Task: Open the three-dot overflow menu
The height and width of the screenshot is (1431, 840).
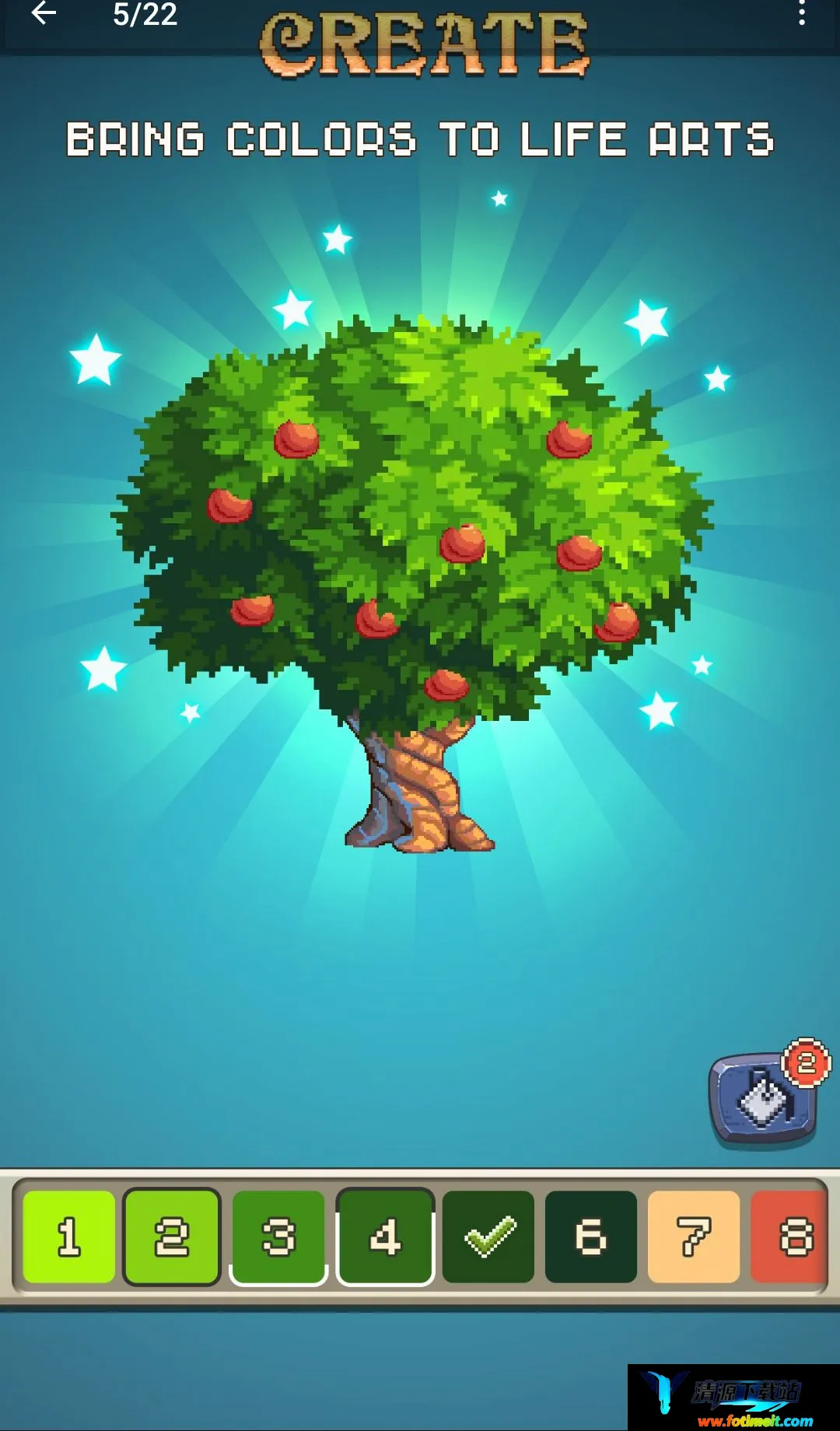Action: click(x=802, y=13)
